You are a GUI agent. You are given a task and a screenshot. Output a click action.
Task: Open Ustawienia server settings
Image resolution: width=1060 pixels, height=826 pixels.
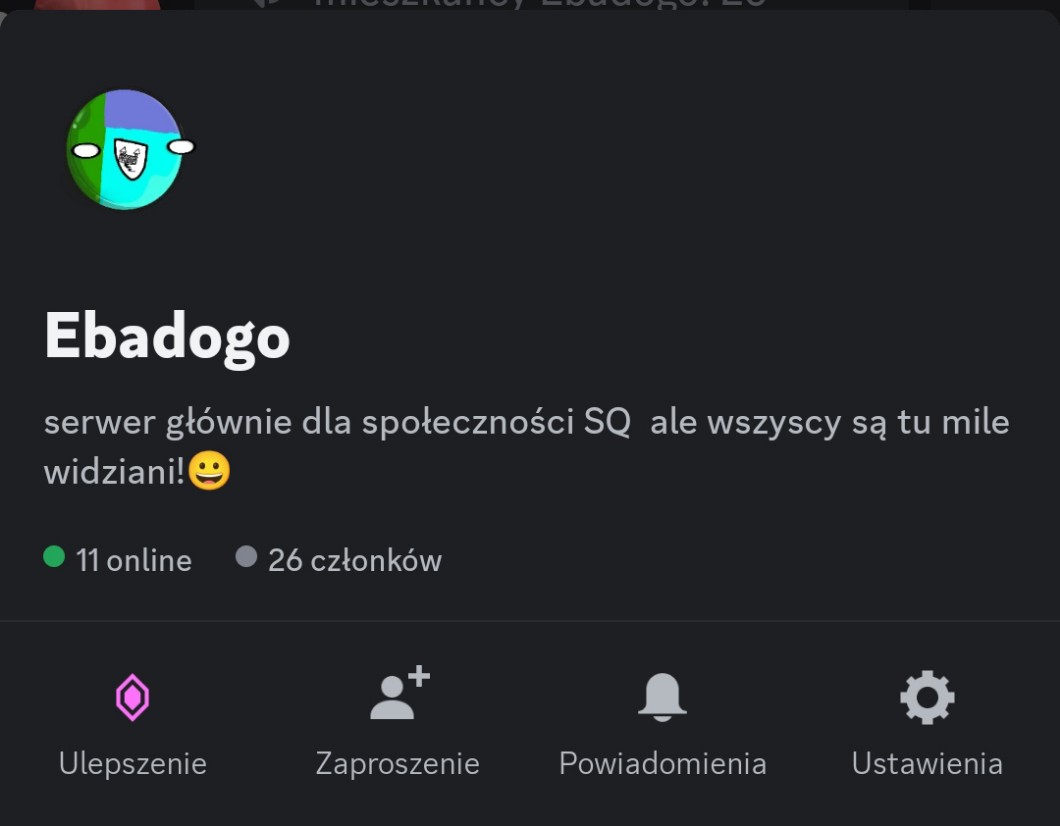[x=927, y=722]
